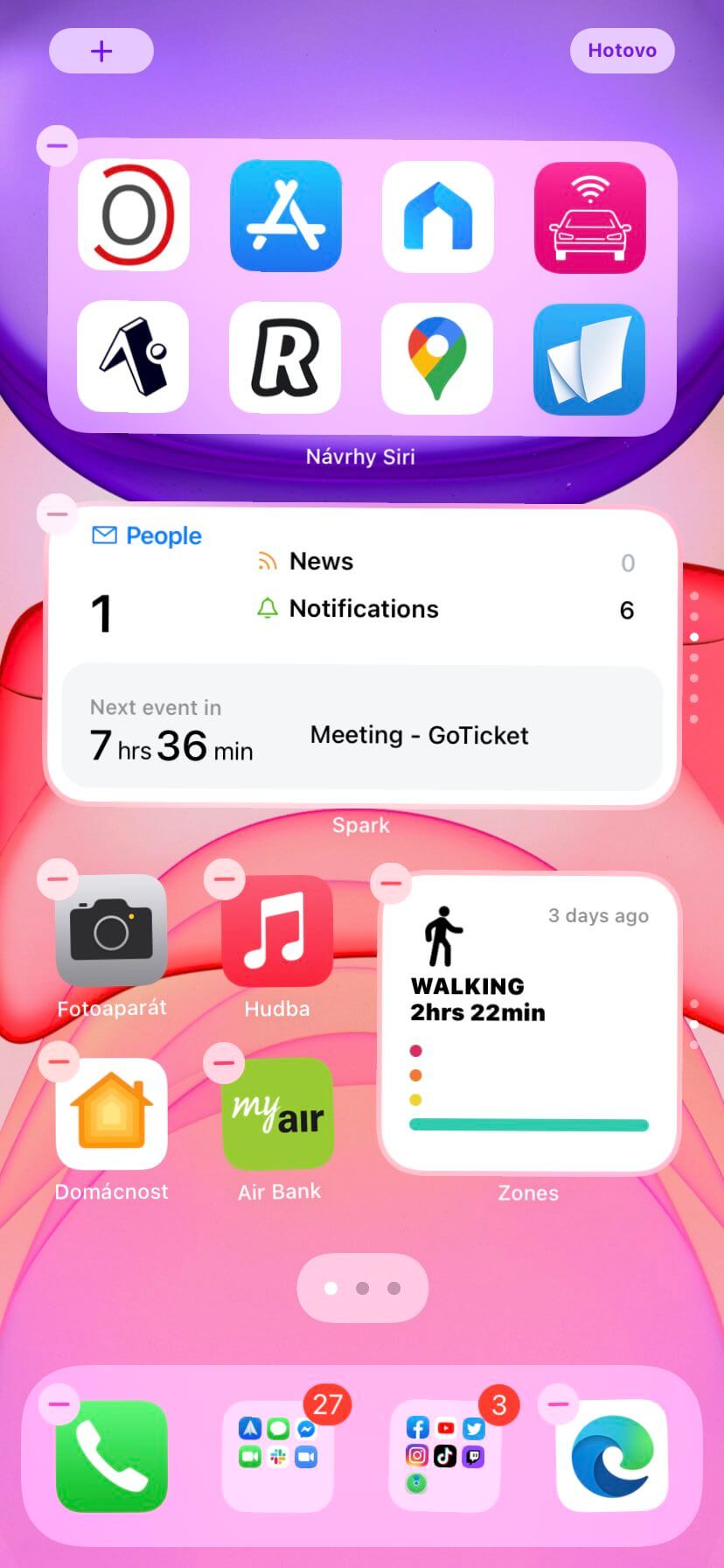Open the Microsoft Edge browser
The height and width of the screenshot is (1568, 724).
pos(612,1456)
